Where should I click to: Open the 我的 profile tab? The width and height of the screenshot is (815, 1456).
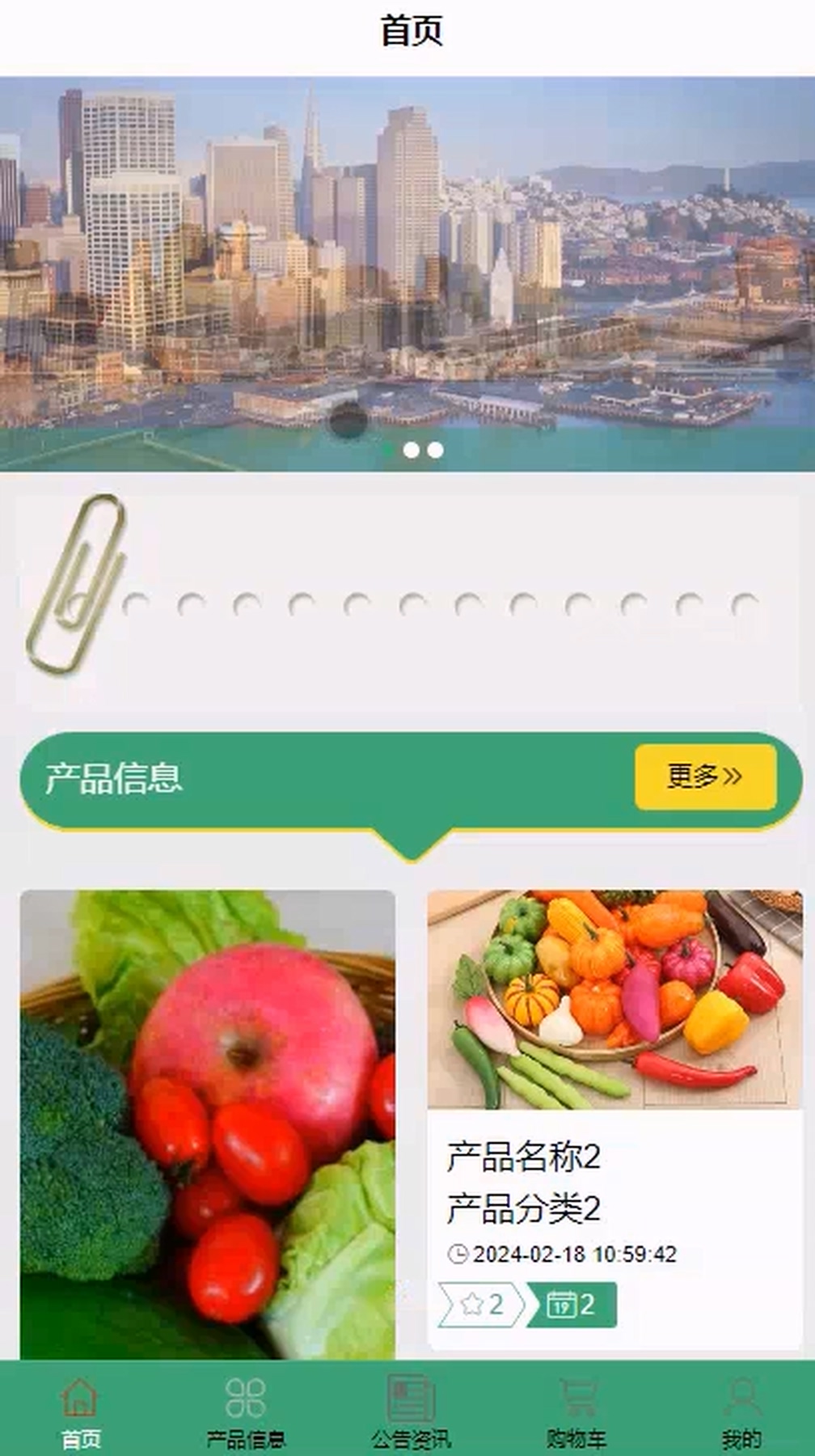pos(741,1412)
